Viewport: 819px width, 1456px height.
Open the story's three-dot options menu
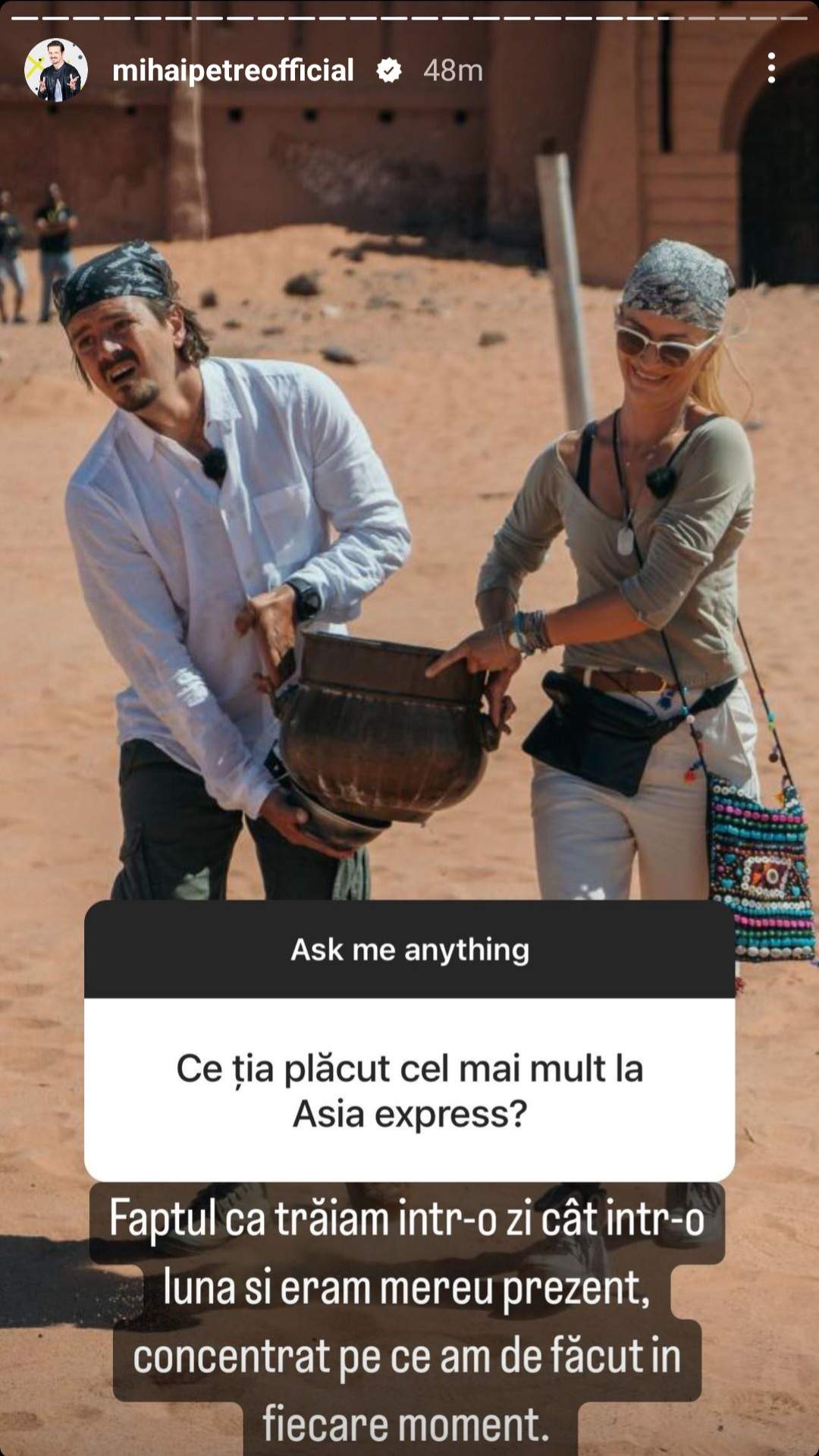point(770,69)
